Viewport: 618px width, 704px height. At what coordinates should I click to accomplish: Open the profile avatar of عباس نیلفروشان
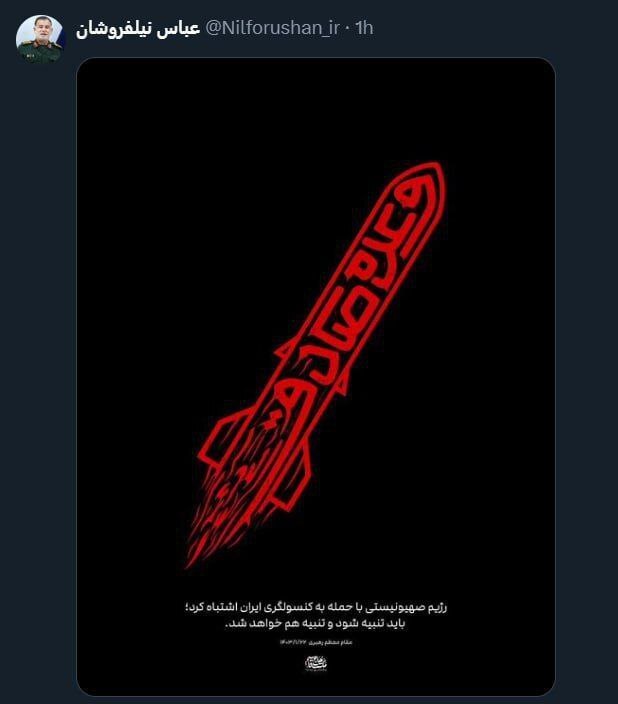click(39, 39)
